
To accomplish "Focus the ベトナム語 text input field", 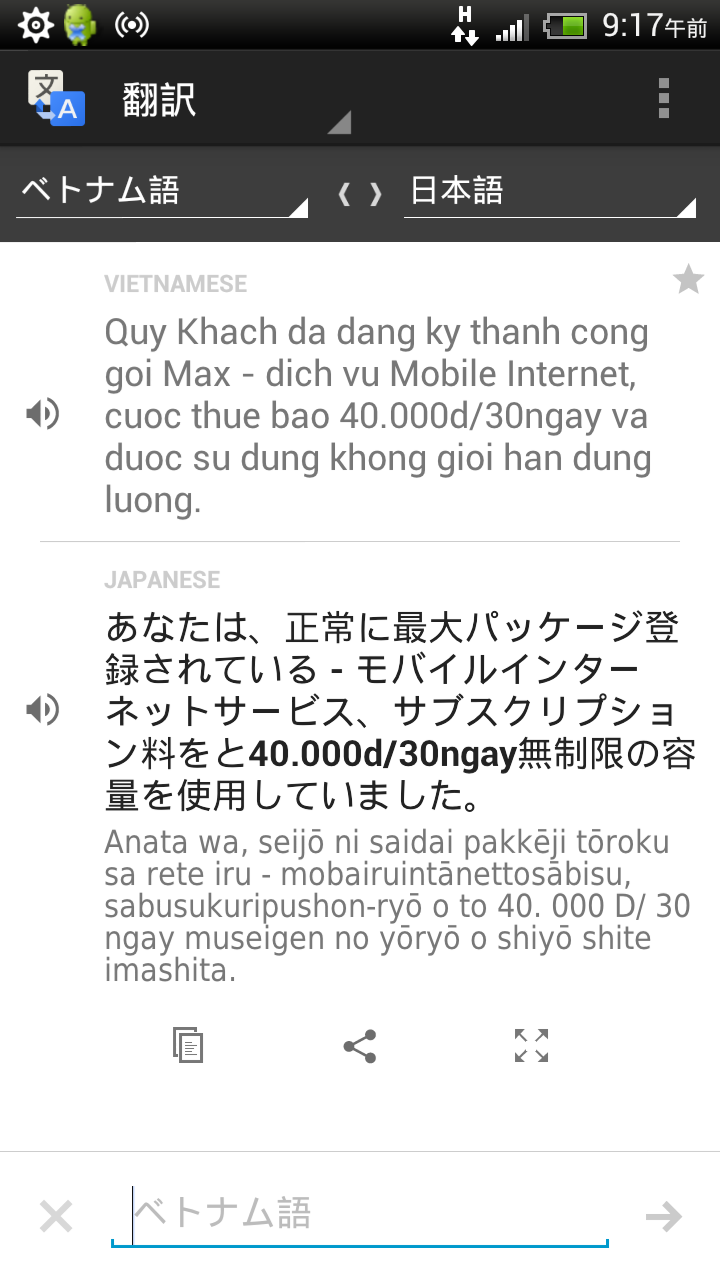I will [360, 1215].
